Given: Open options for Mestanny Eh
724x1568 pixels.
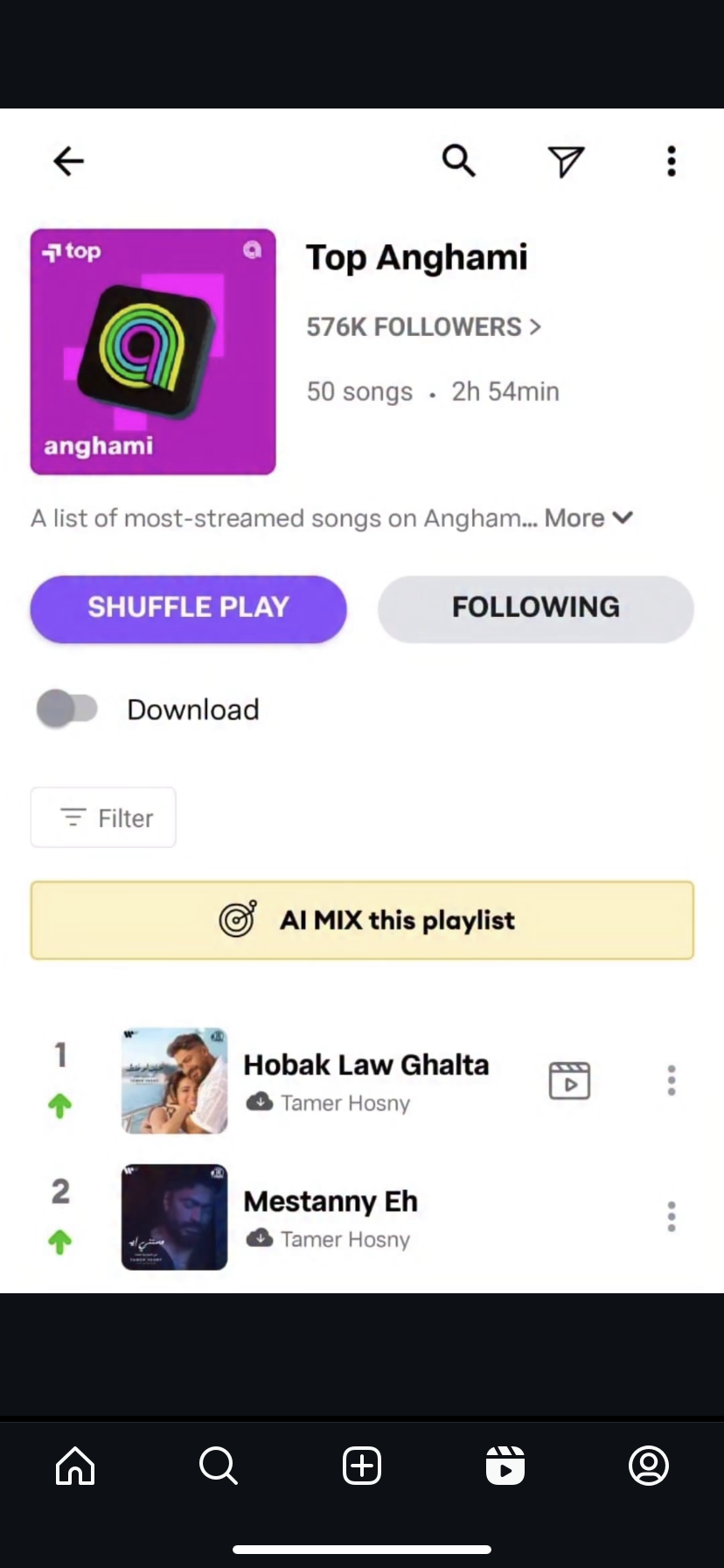Looking at the screenshot, I should click(671, 1217).
